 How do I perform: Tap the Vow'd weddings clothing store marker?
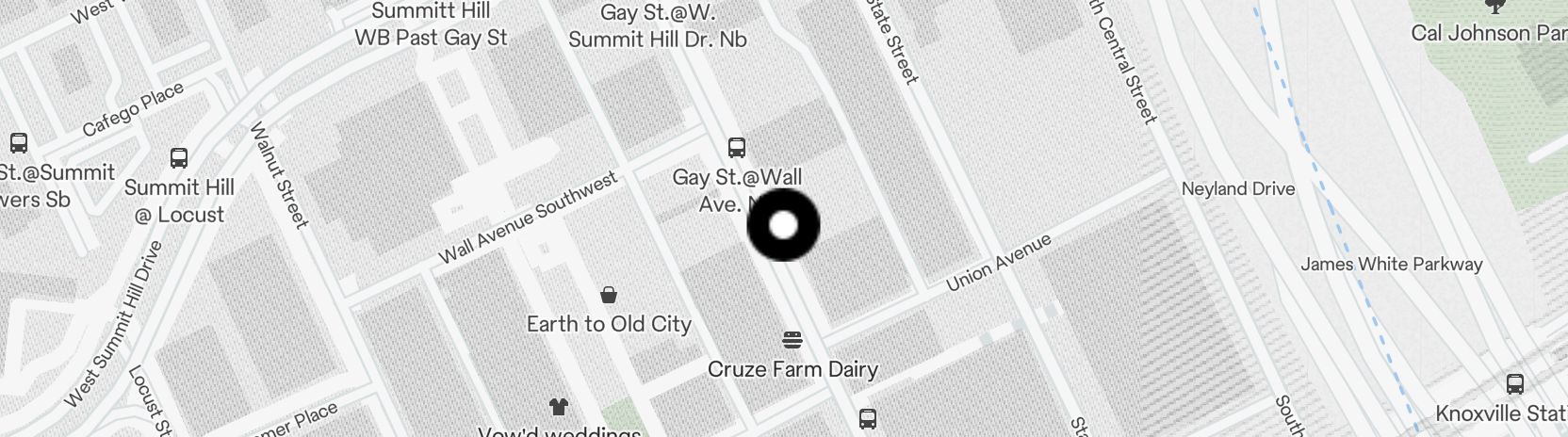click(x=559, y=407)
